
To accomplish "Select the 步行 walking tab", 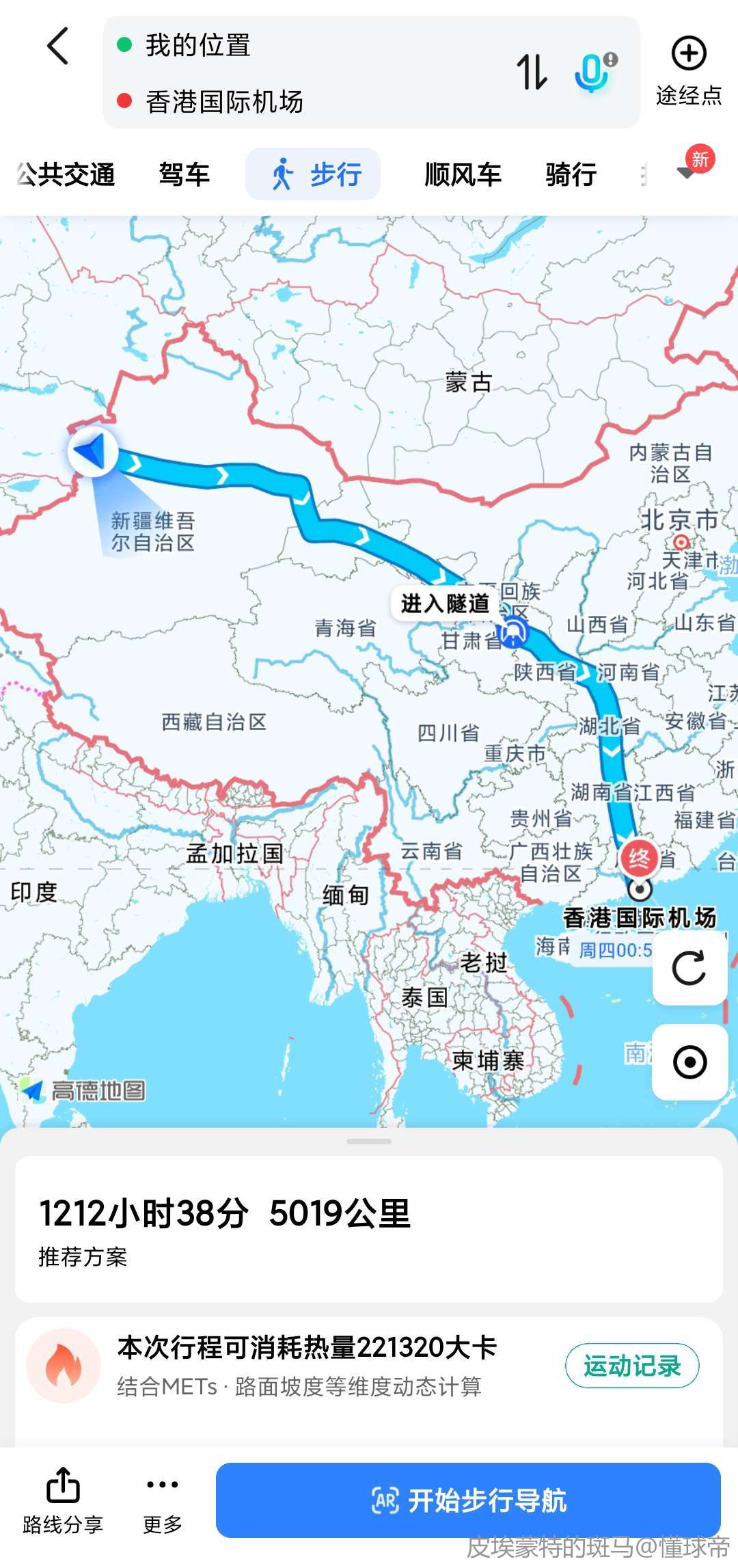I will [313, 174].
